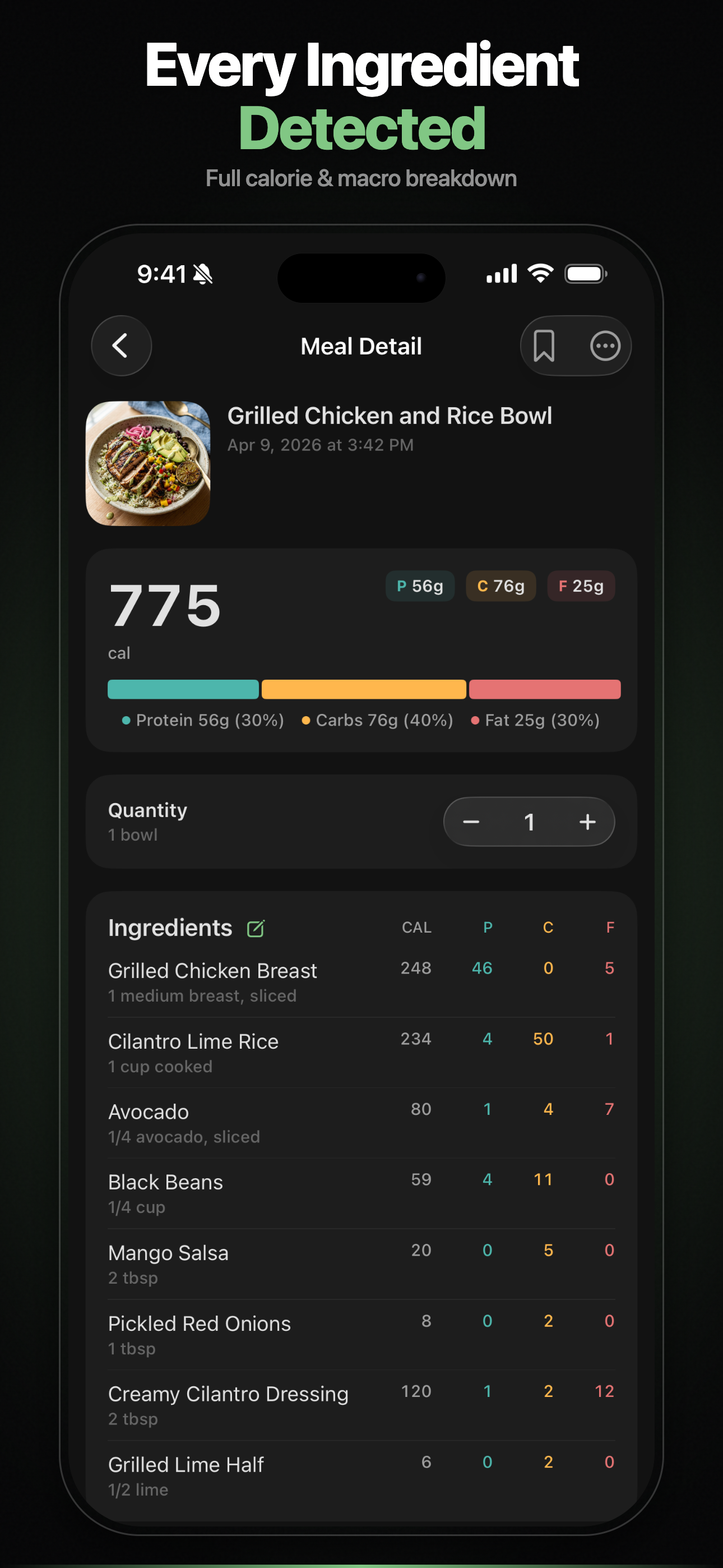Increase quantity with the plus control
Image resolution: width=723 pixels, height=1568 pixels.
coord(587,821)
